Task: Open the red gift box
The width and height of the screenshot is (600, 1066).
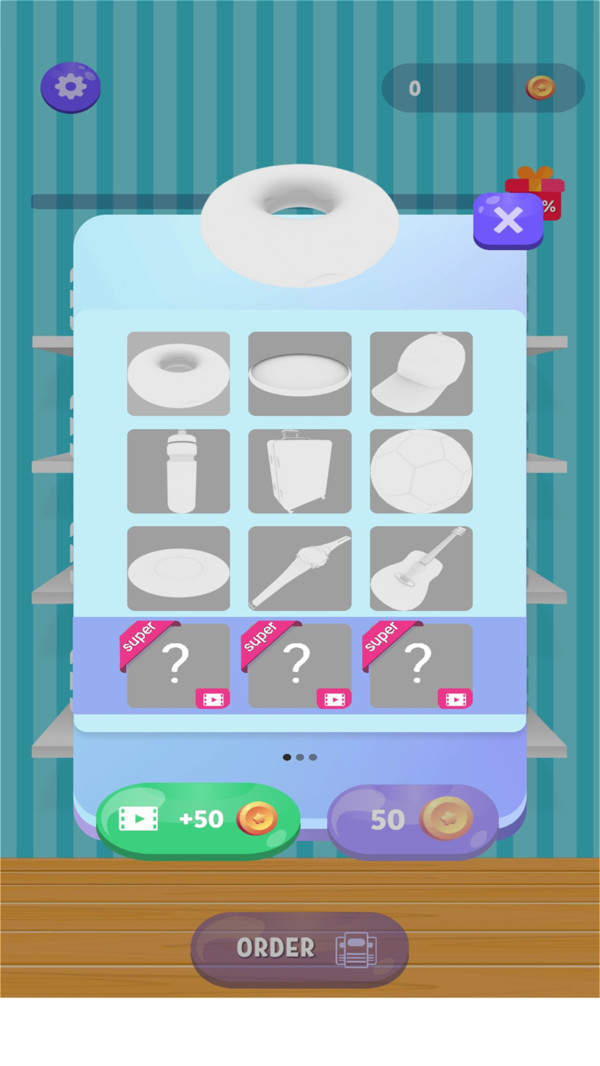Action: pos(537,190)
